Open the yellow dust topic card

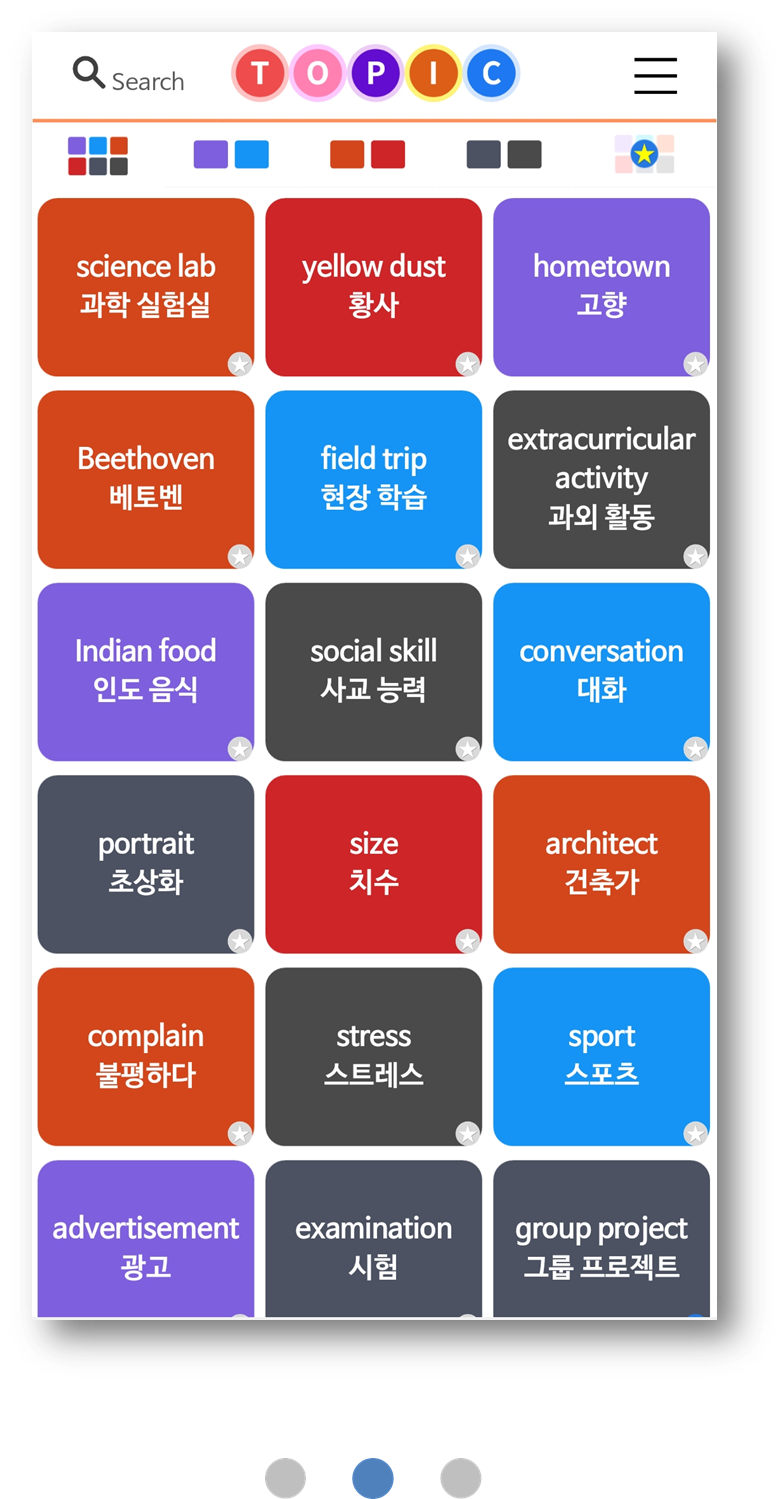373,286
